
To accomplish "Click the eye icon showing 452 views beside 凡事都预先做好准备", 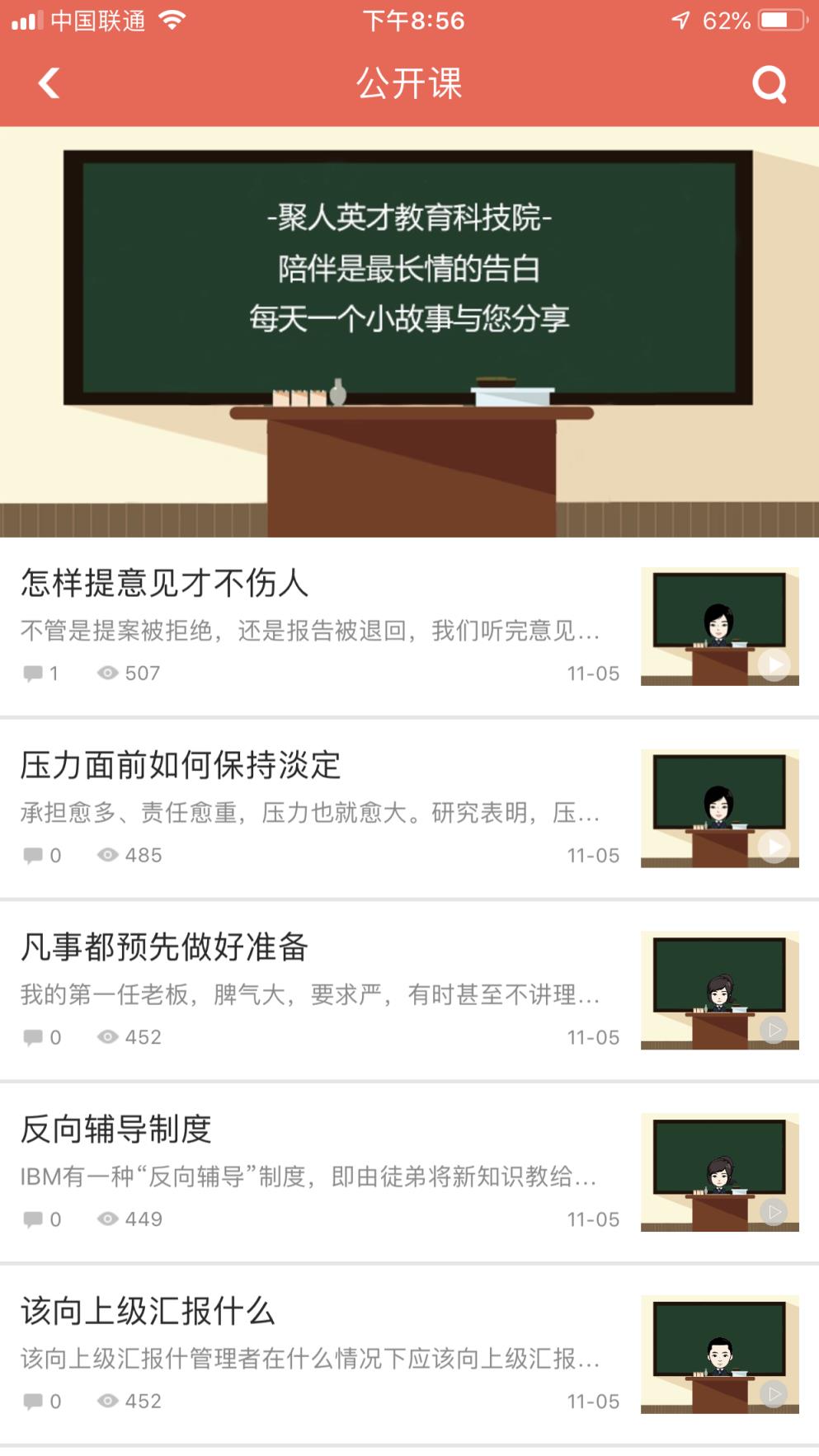I will click(x=108, y=1037).
